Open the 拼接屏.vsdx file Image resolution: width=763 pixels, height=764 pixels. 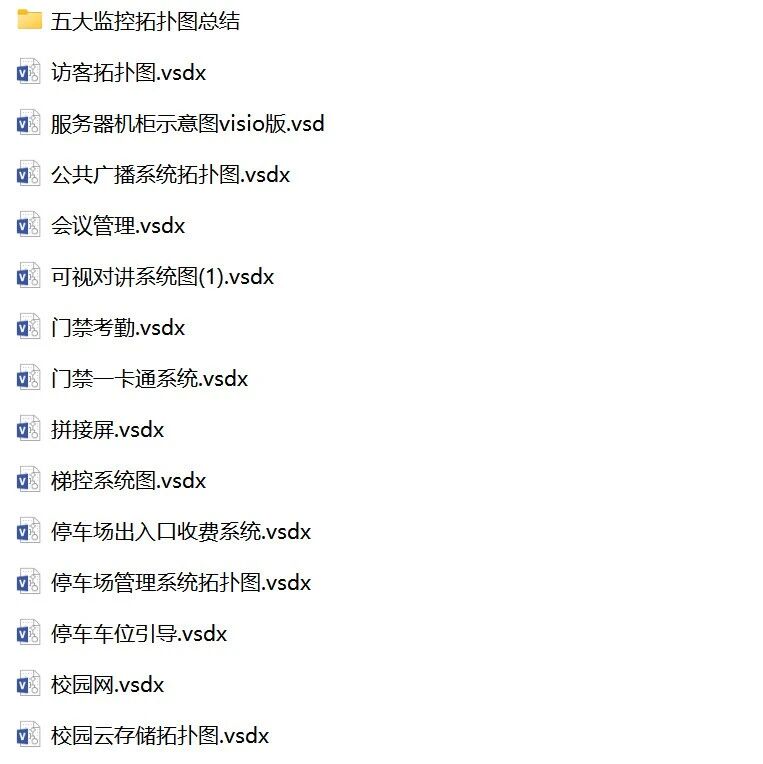click(107, 429)
